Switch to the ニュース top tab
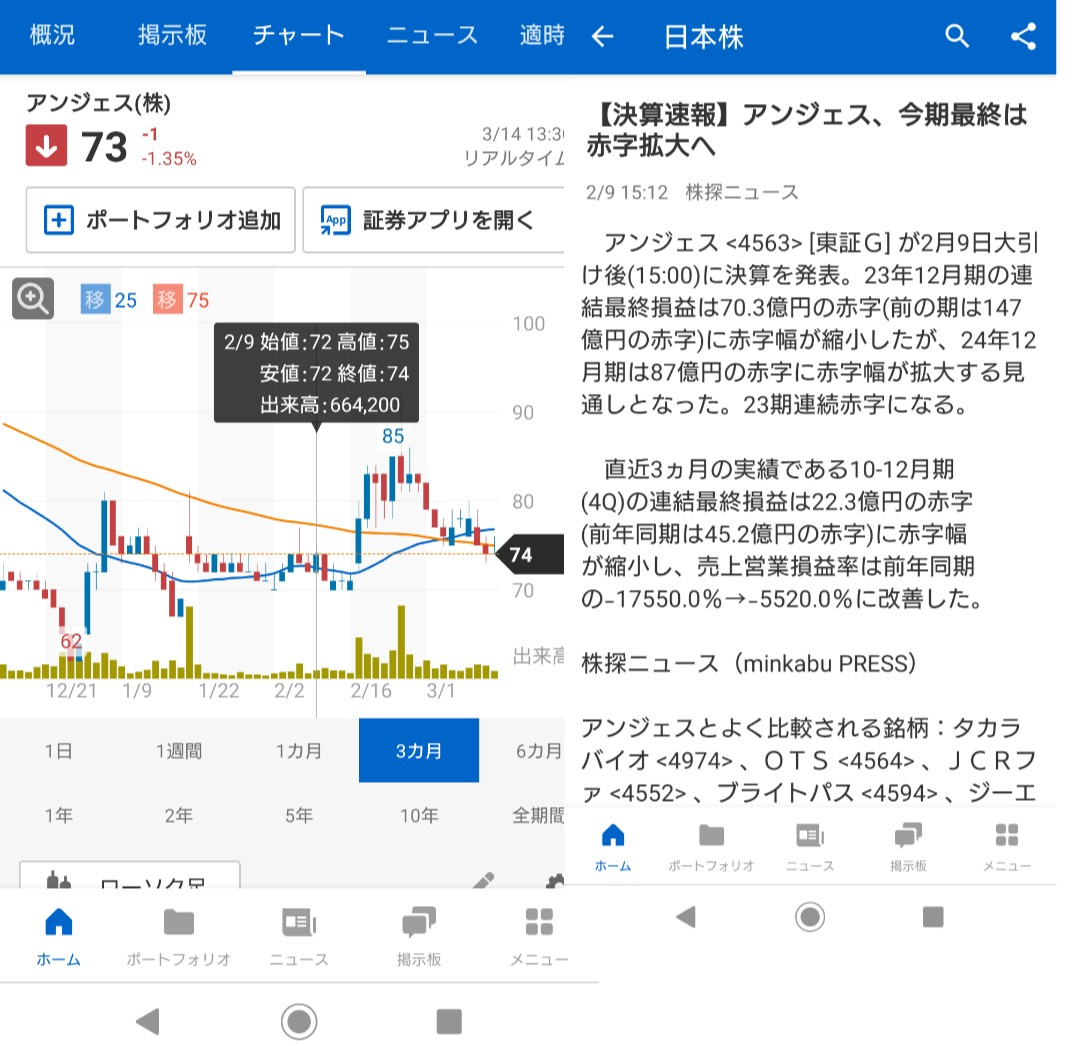 click(x=432, y=36)
